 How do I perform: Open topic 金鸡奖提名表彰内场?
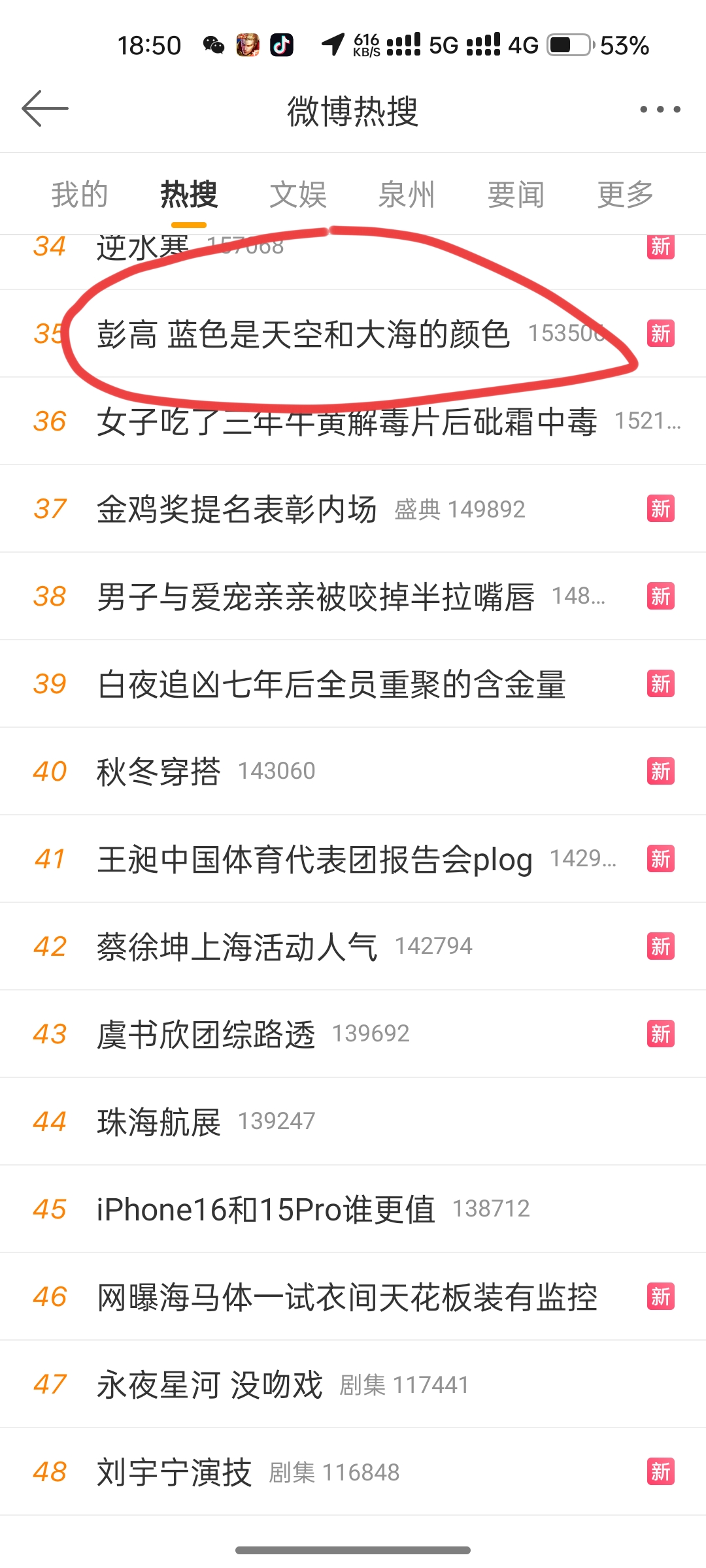pyautogui.click(x=237, y=509)
